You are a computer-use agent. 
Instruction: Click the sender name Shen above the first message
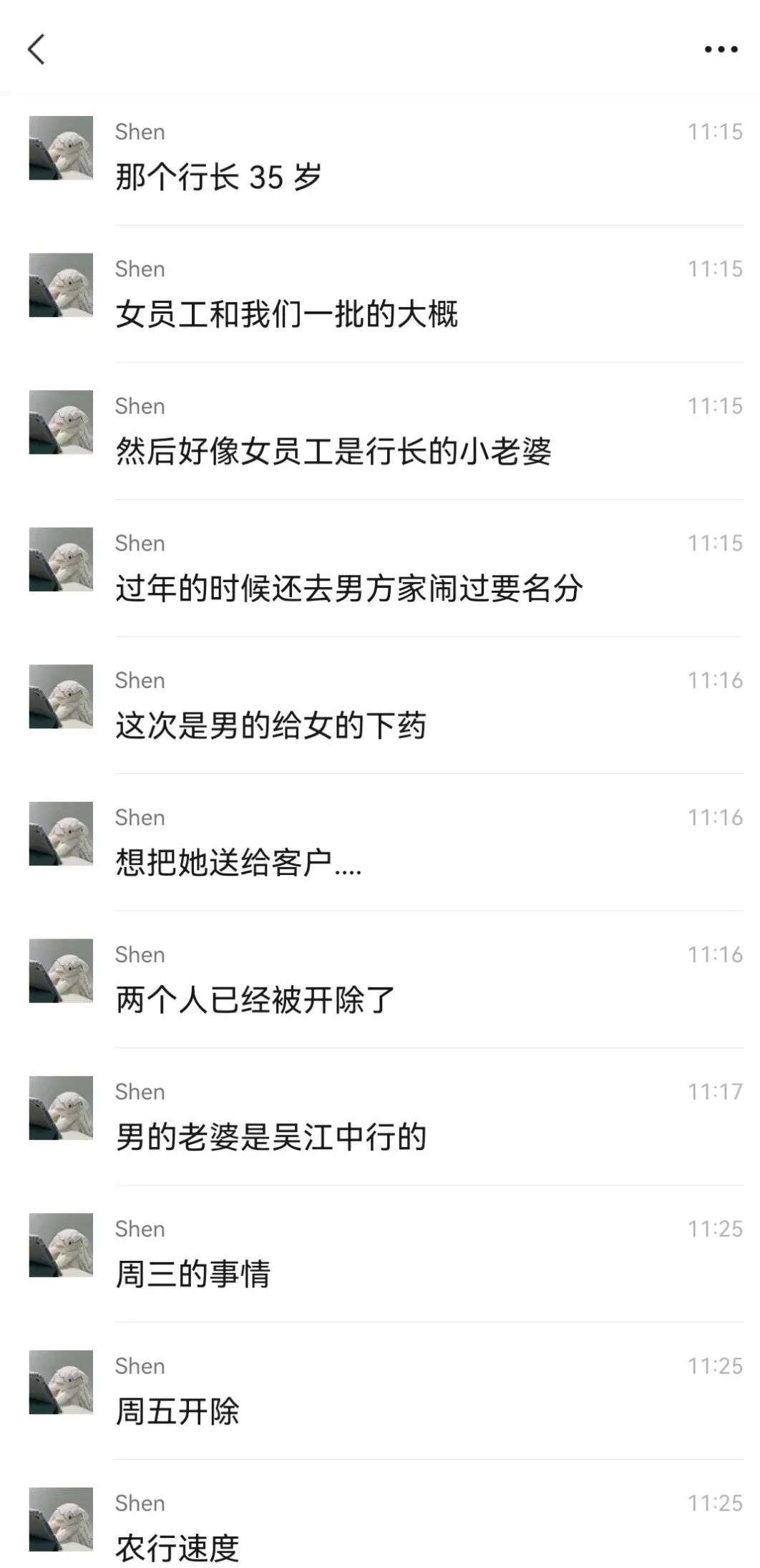(140, 131)
